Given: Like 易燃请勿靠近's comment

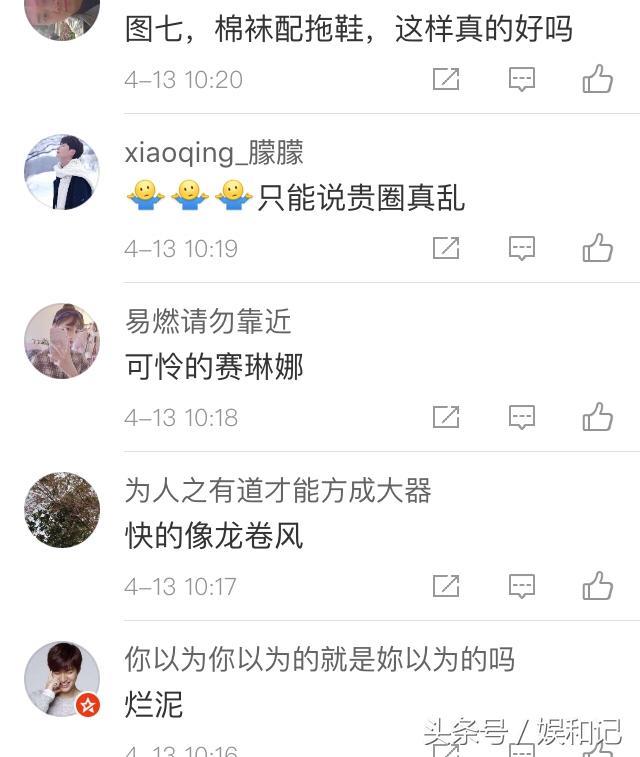Looking at the screenshot, I should (x=598, y=417).
